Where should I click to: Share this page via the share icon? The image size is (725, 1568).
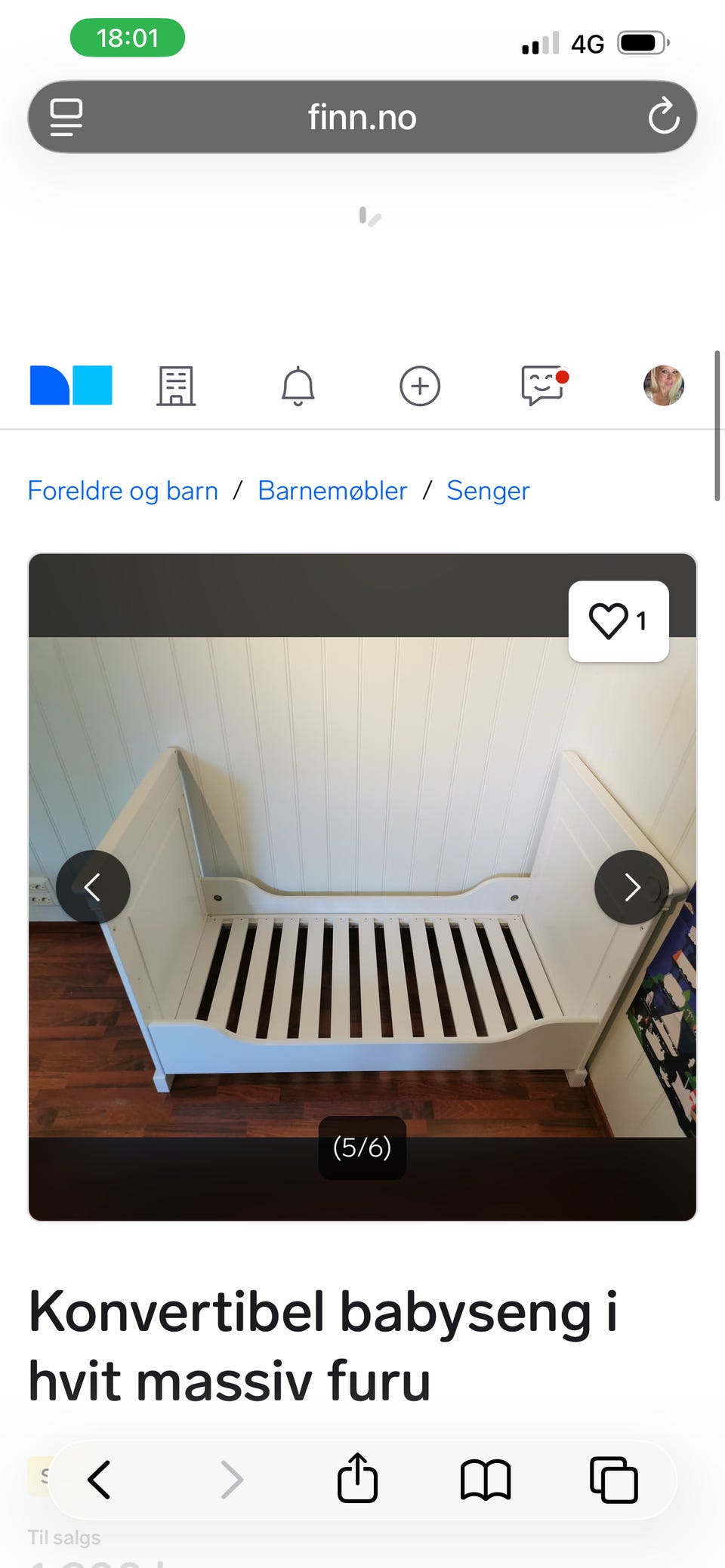click(x=357, y=1477)
